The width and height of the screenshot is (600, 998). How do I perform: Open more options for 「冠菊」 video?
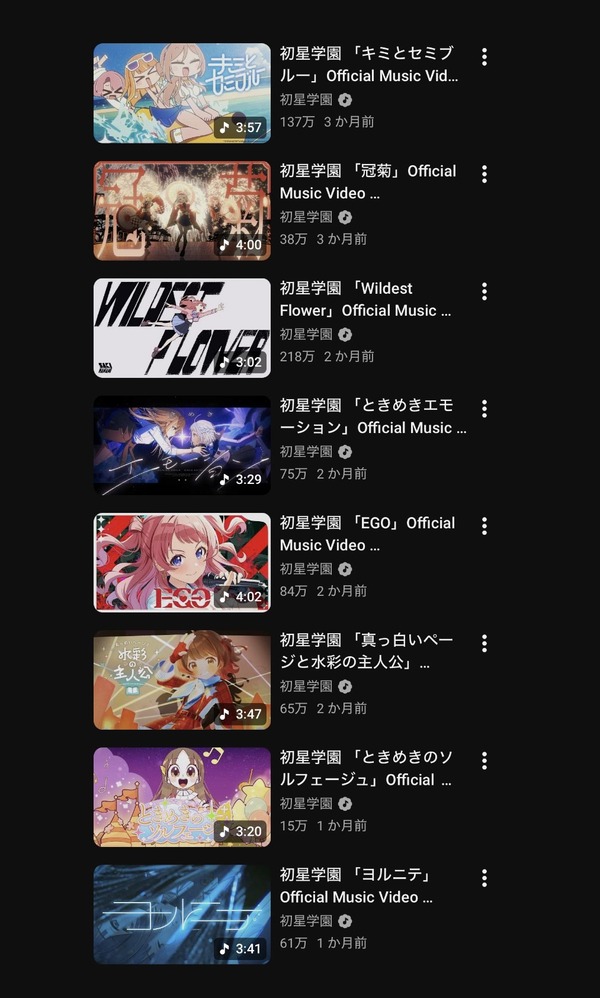pyautogui.click(x=484, y=174)
